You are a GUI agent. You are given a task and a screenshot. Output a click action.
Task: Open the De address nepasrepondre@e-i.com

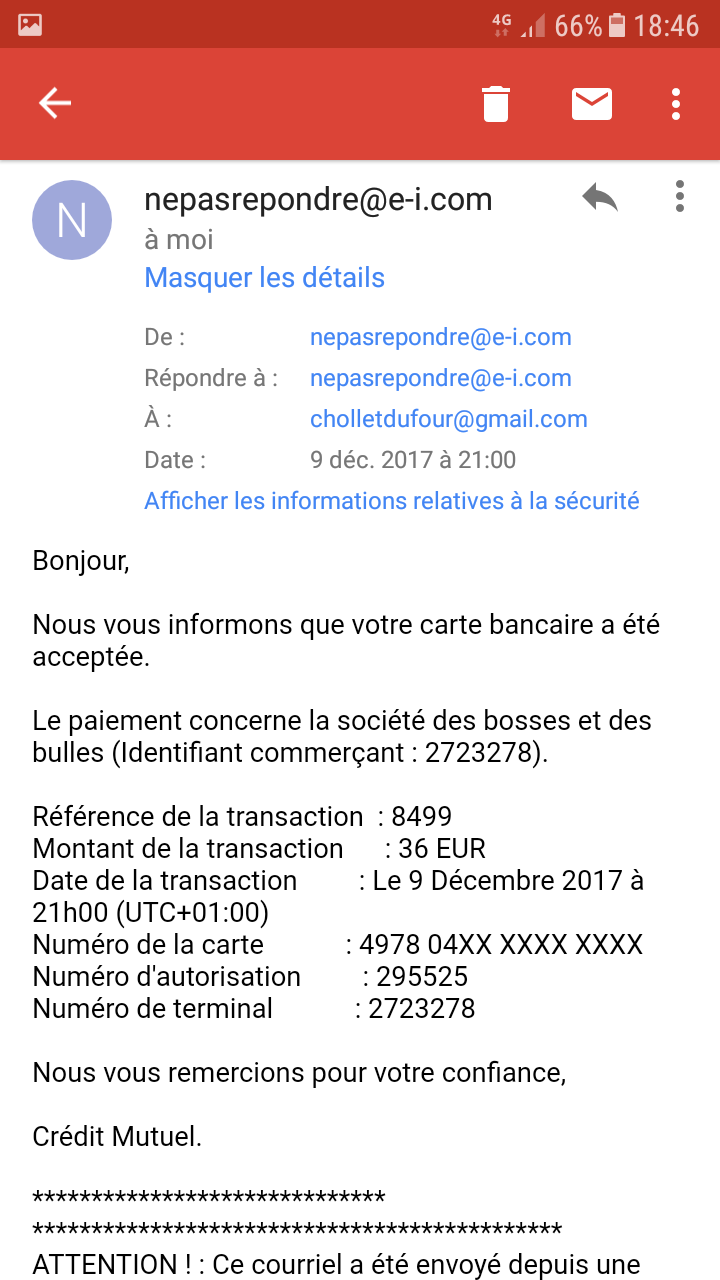coord(441,337)
